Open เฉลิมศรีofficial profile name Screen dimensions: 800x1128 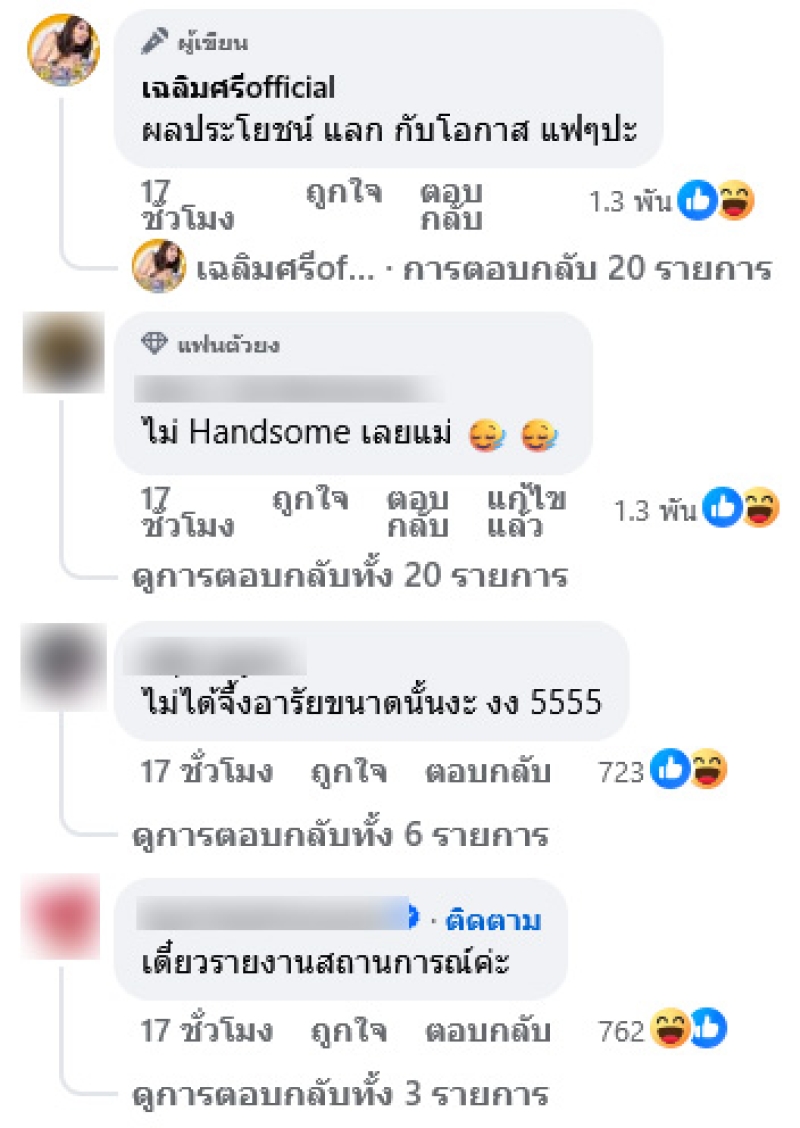click(x=238, y=88)
